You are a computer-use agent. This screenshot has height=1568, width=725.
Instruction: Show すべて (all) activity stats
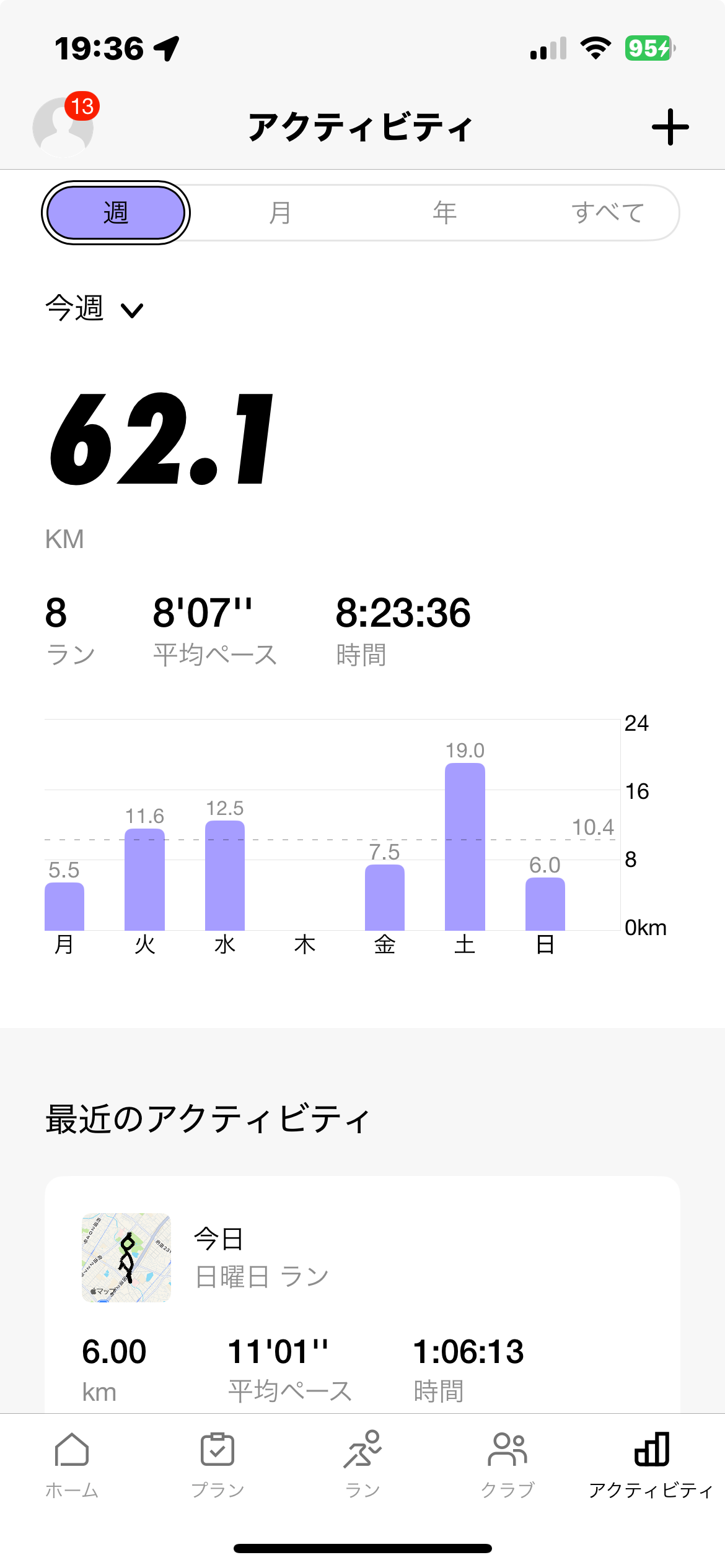click(x=608, y=212)
